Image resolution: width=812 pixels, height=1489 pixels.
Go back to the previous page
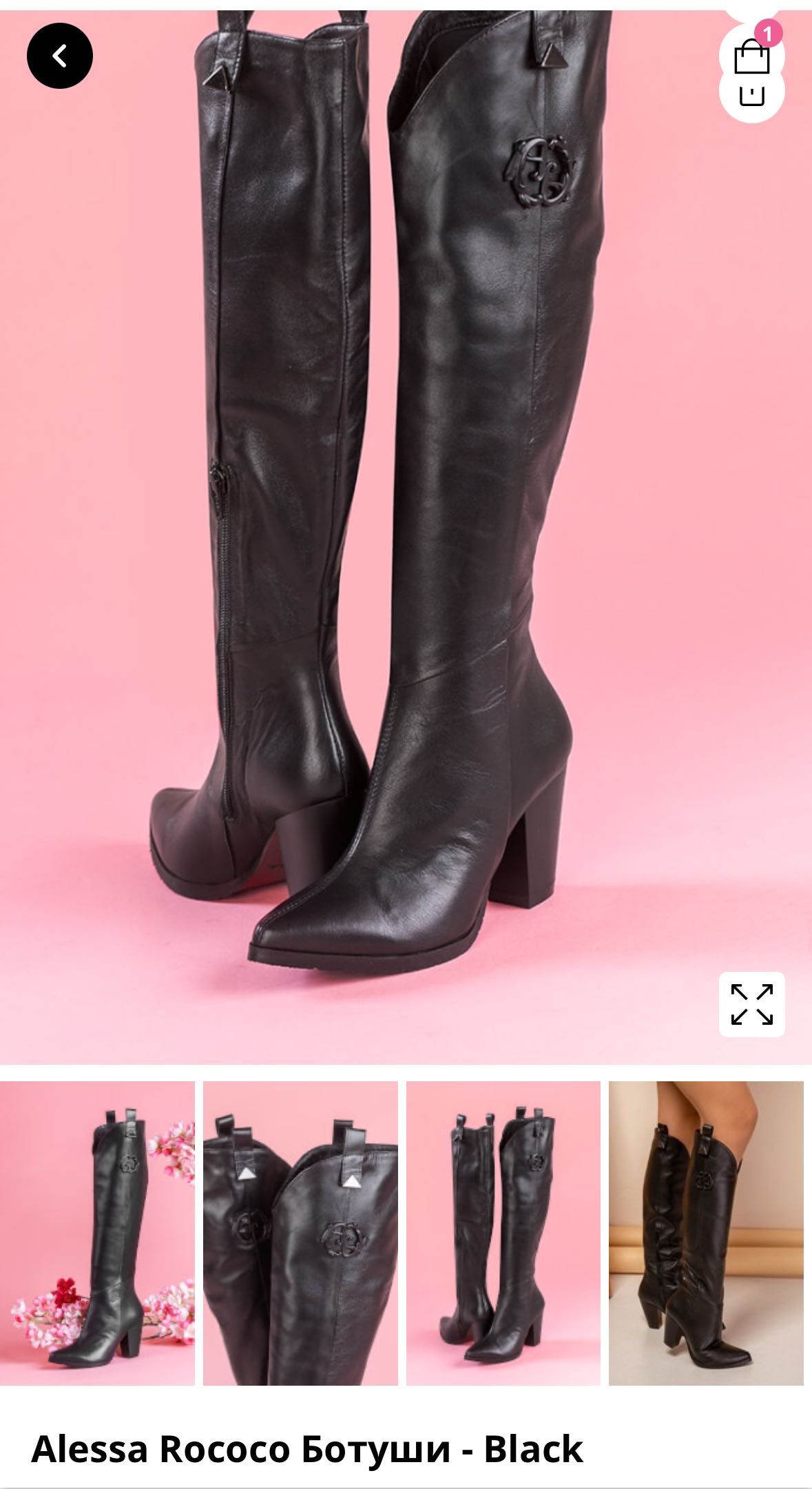click(x=60, y=56)
